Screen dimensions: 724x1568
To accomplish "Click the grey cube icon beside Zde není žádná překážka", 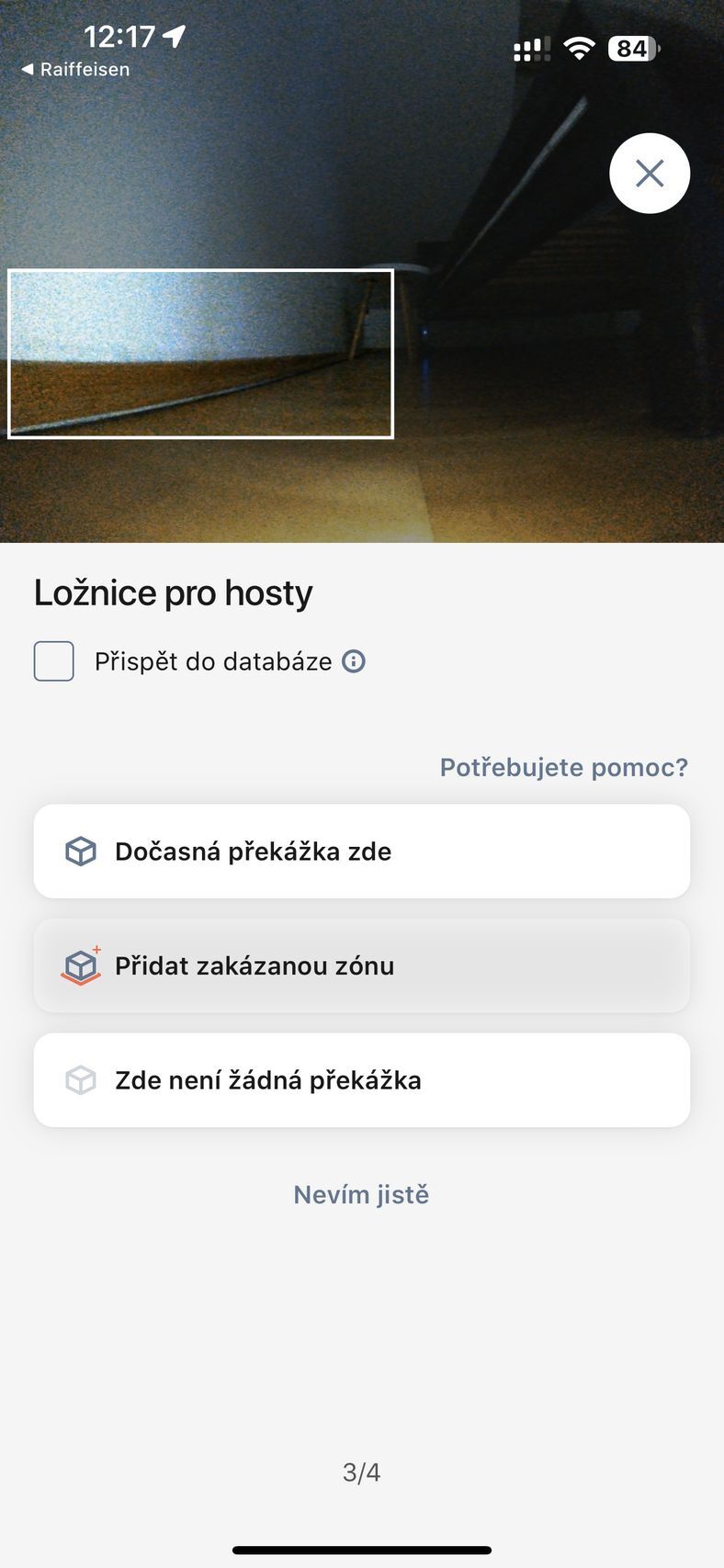I will click(82, 1080).
